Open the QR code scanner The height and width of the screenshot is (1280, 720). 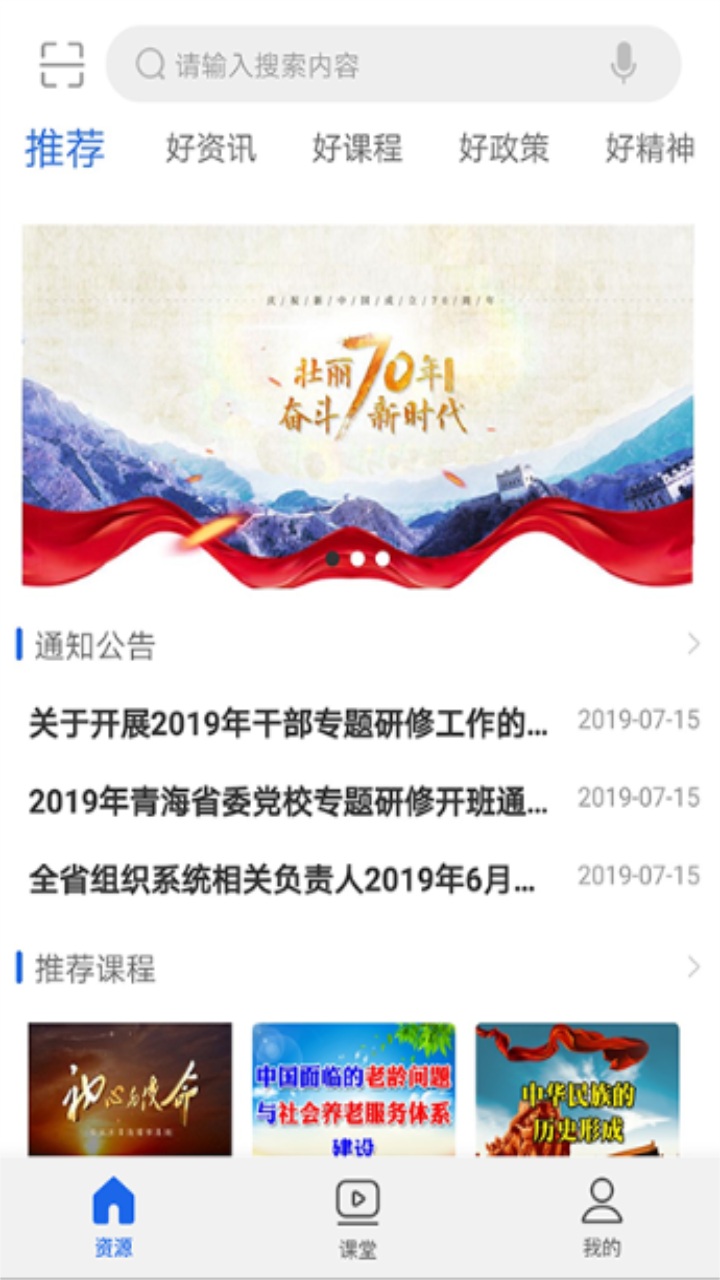(62, 63)
